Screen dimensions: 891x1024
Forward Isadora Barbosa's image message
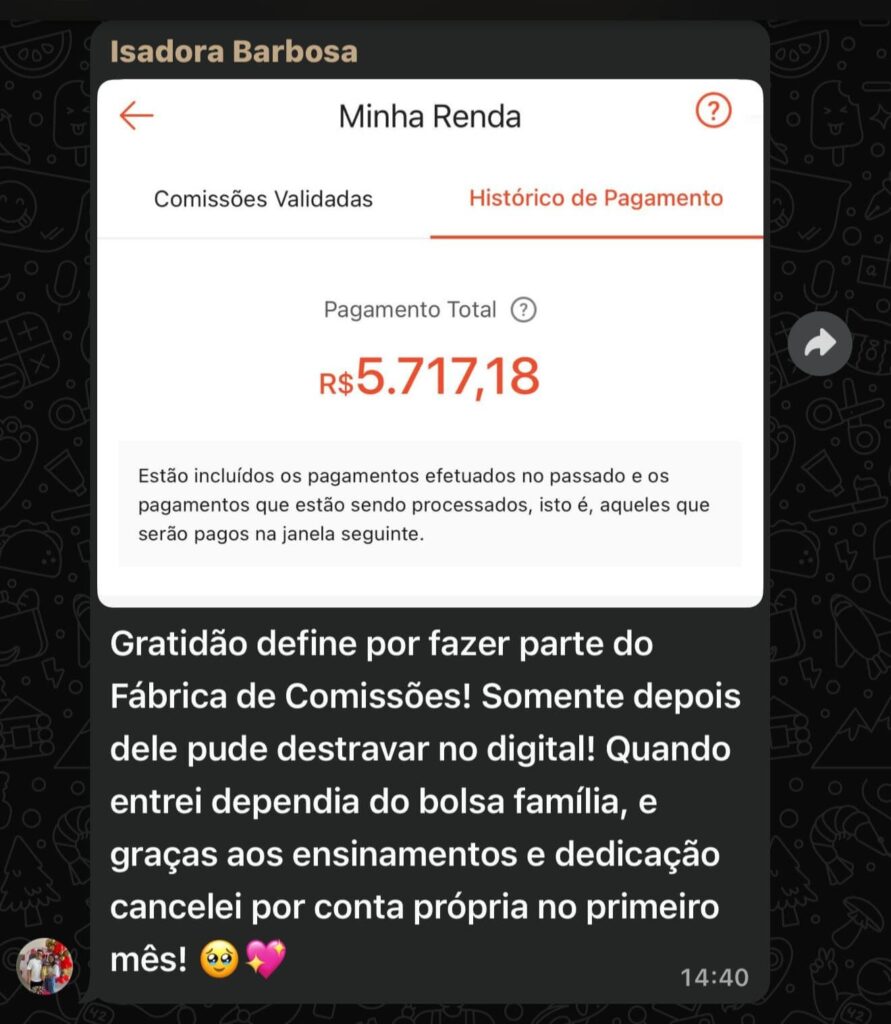click(819, 344)
